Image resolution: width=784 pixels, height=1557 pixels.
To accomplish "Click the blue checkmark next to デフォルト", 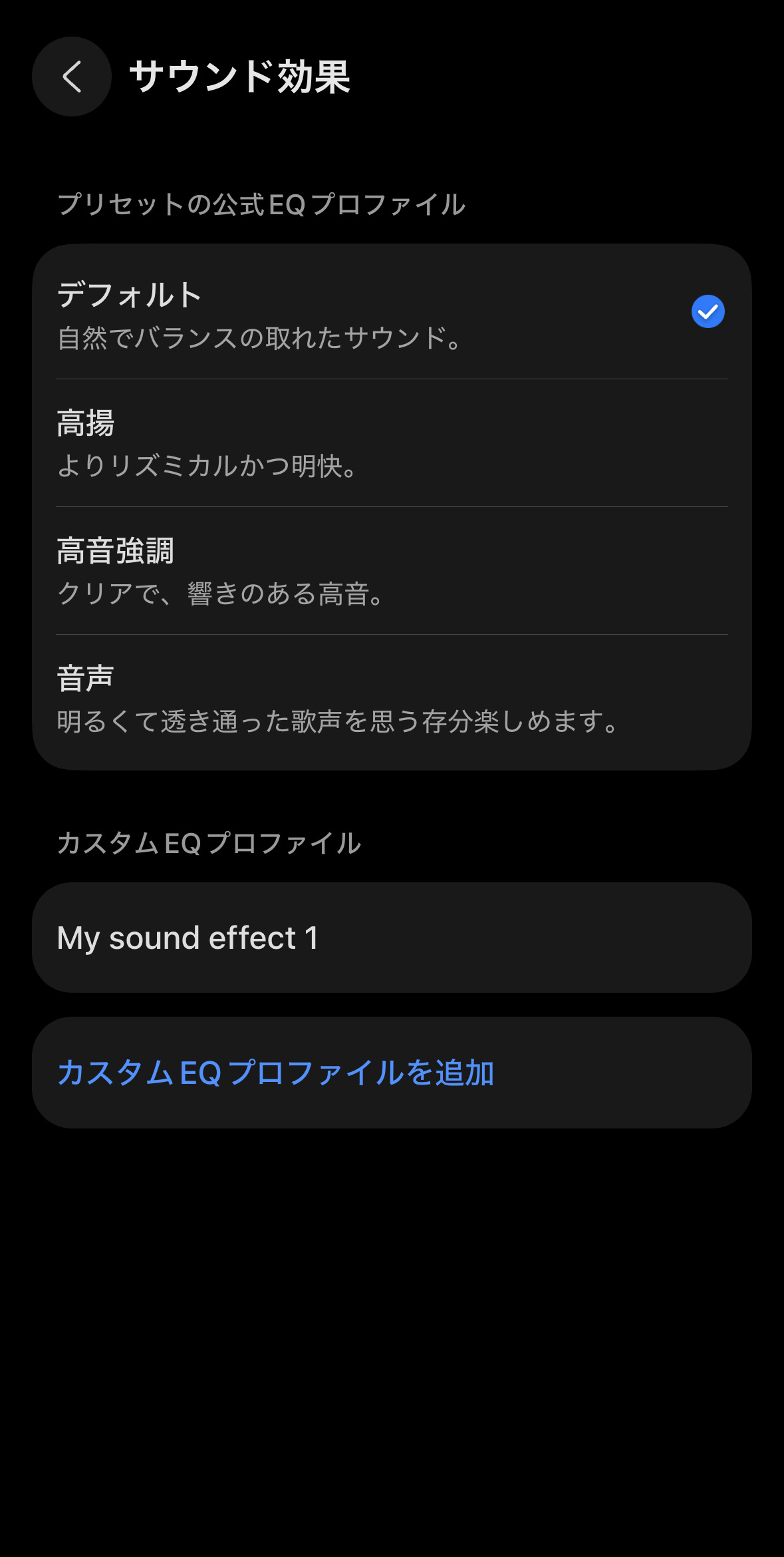I will (x=708, y=311).
